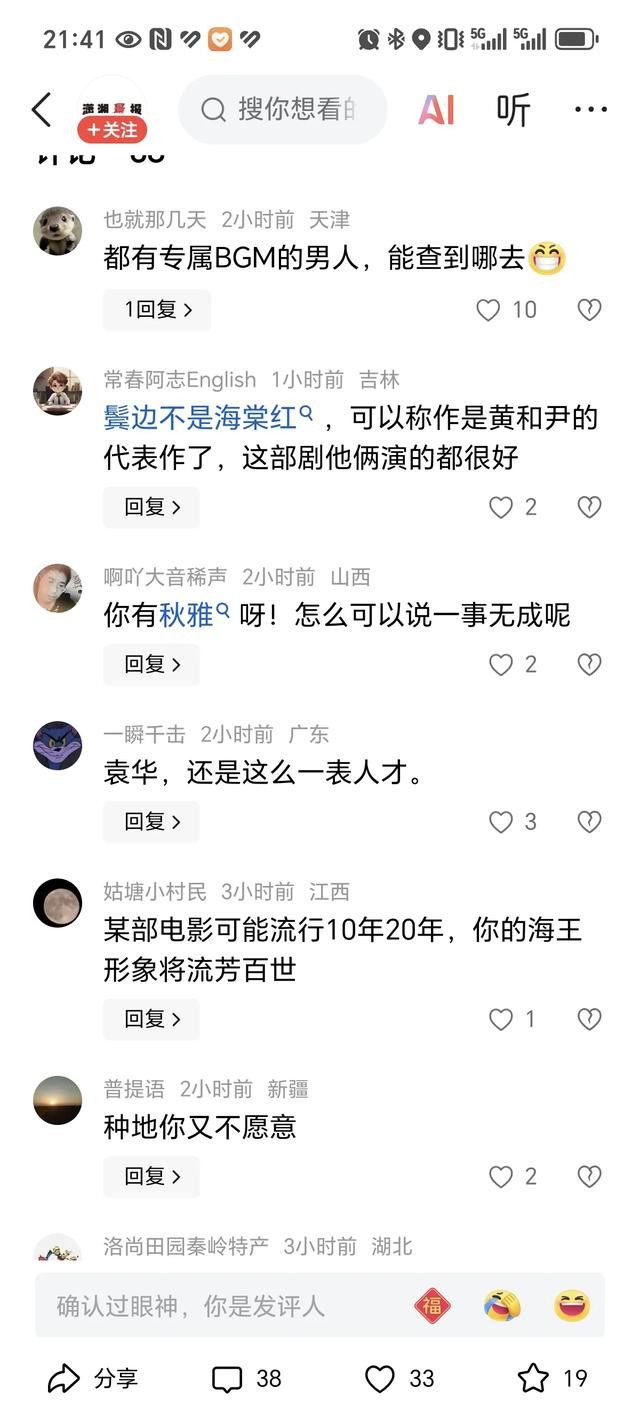The height and width of the screenshot is (1421, 640).
Task: Share this article
Action: 93,1379
